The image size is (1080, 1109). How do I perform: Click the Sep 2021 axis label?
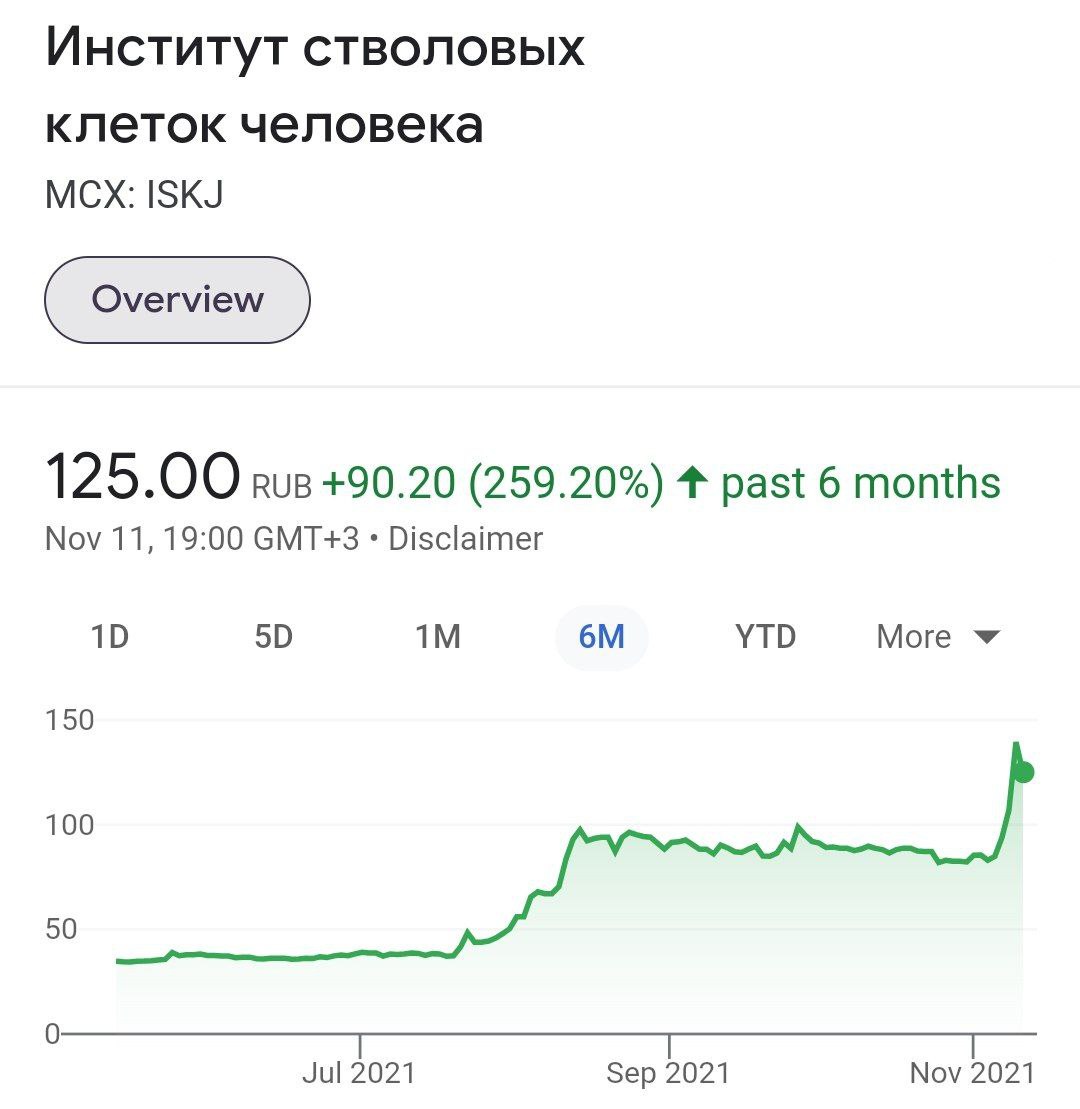coord(664,1071)
